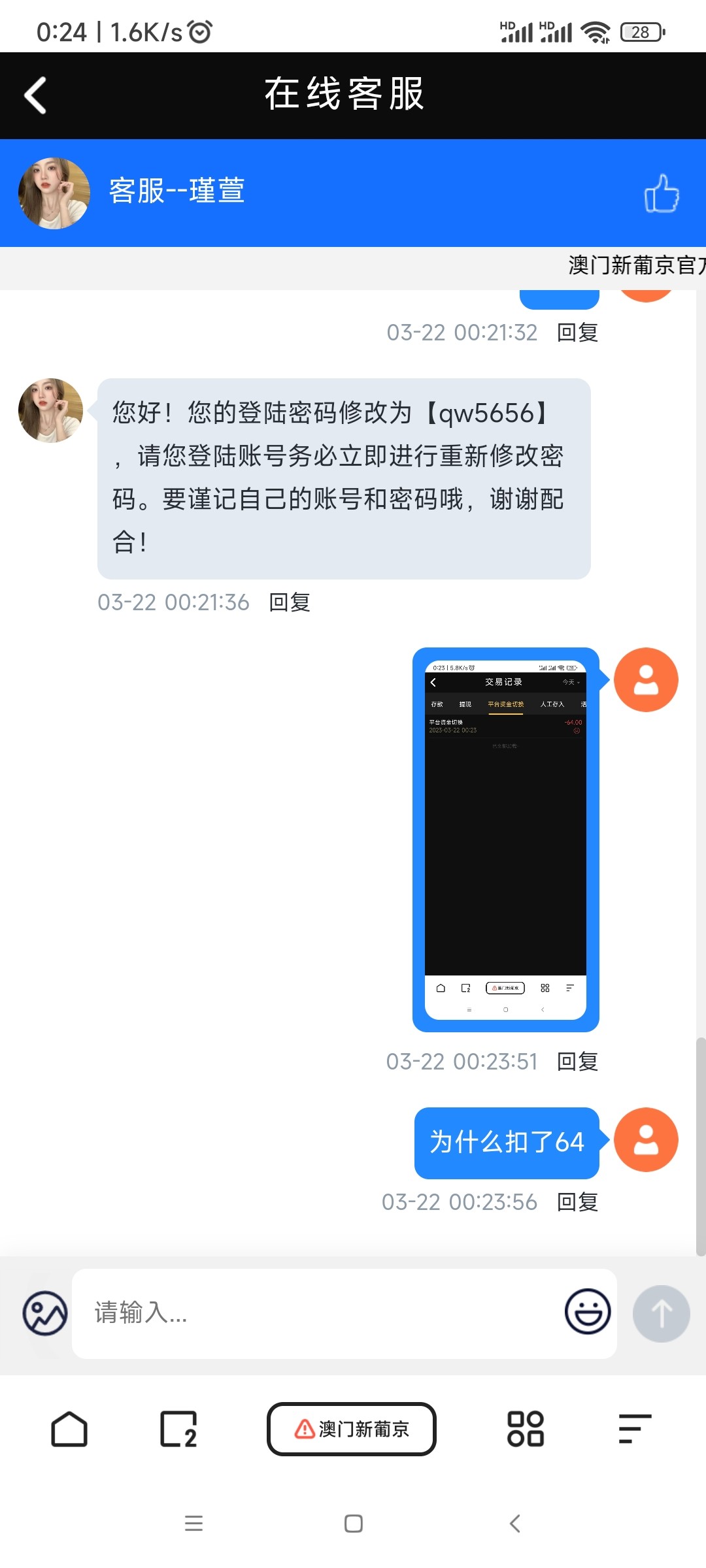
Task: Reply to the 为什么扣了64 message
Action: 577,1202
